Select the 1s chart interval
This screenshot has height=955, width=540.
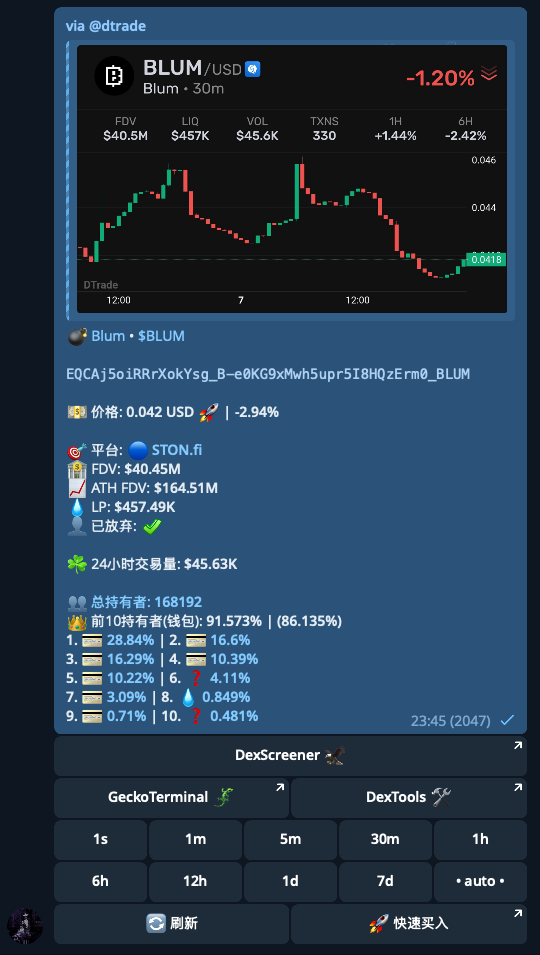(100, 839)
